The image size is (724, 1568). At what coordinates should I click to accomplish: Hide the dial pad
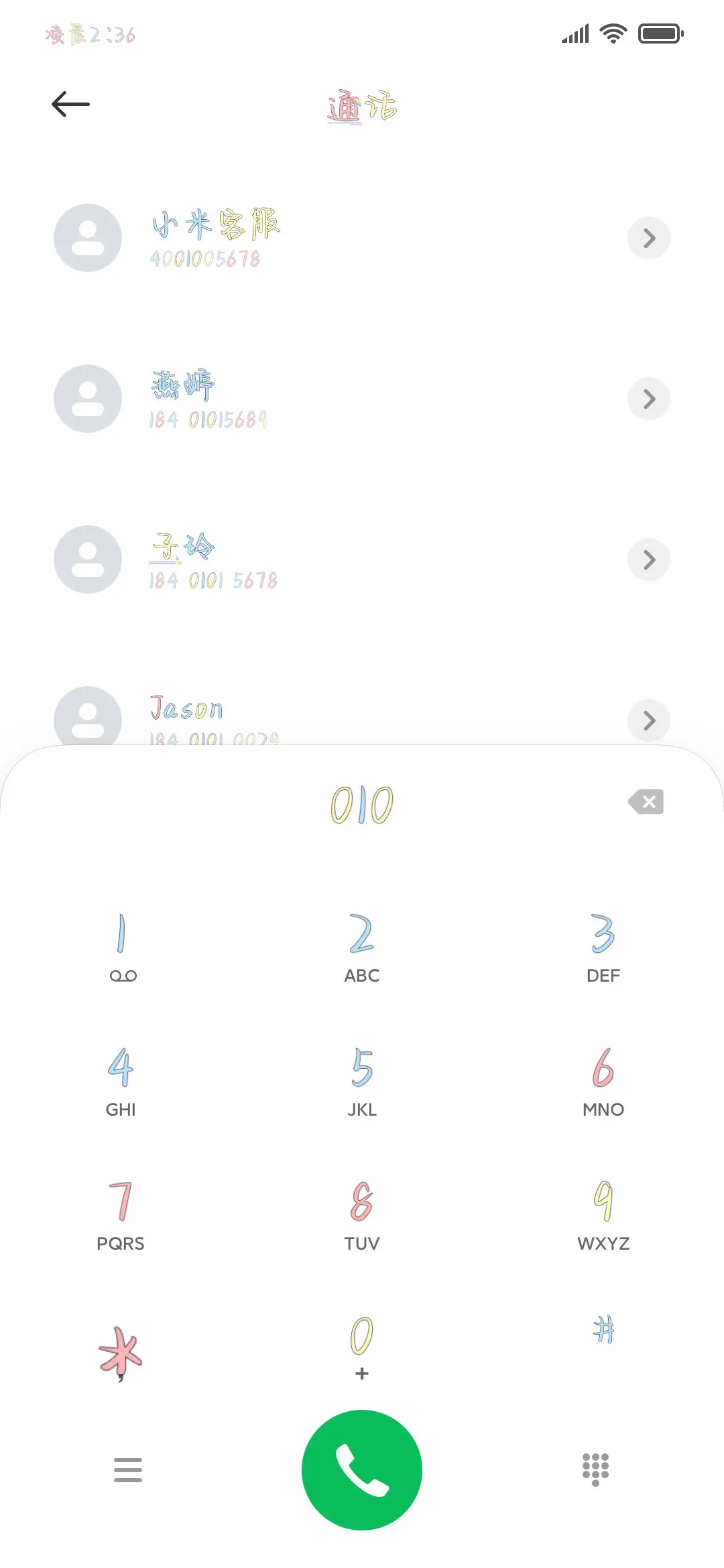[x=595, y=1469]
